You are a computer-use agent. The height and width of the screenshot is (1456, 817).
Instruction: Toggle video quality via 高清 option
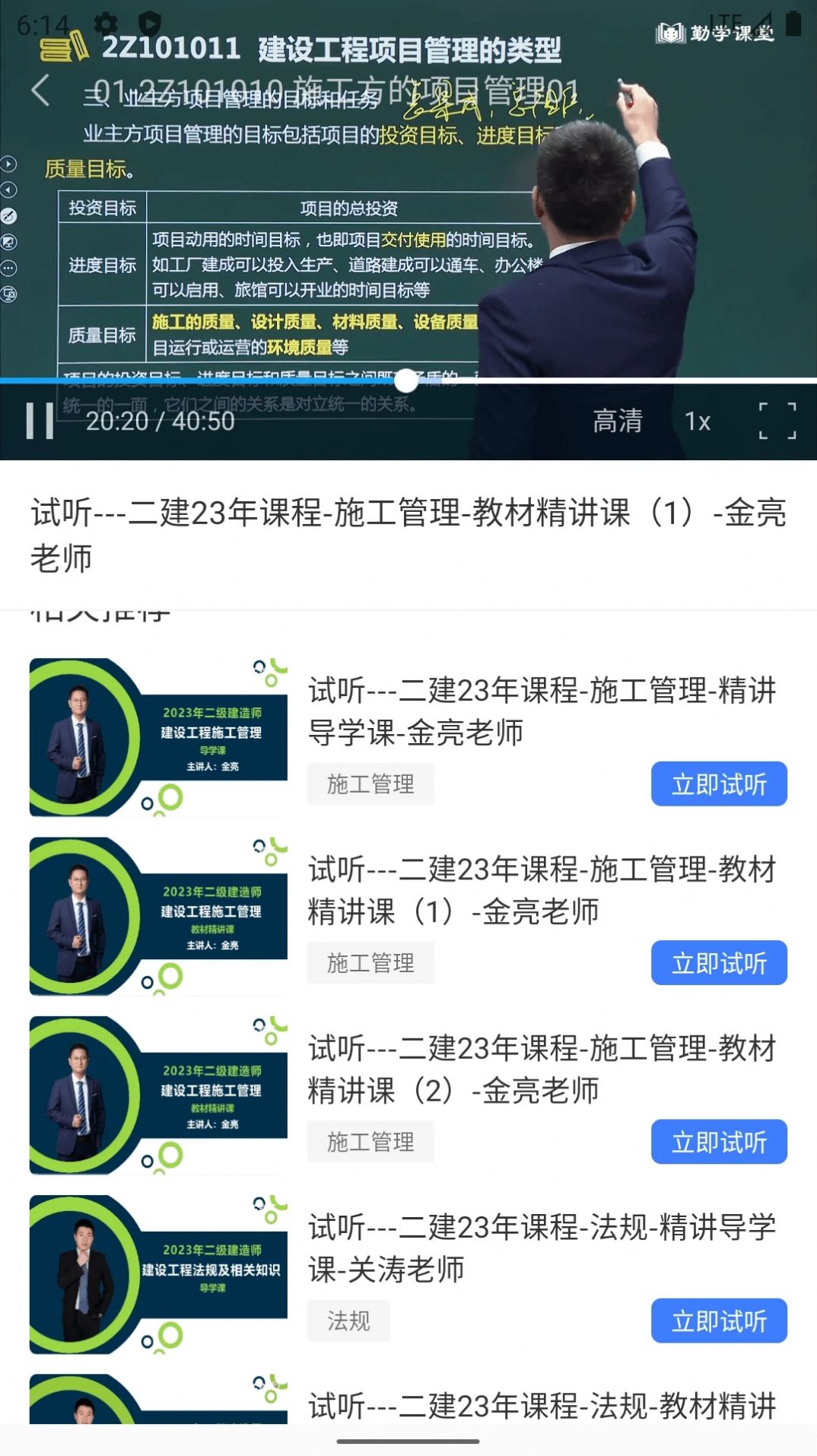point(619,421)
